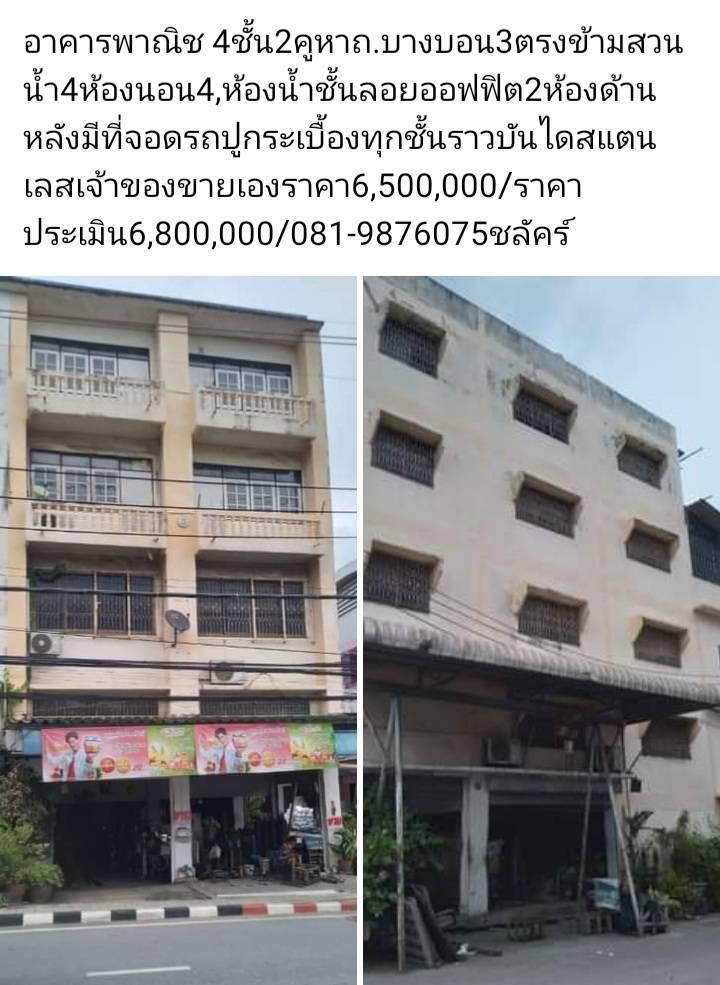Screen dimensions: 720x985
Task: Open the side-view photo of the building
Action: click(541, 630)
